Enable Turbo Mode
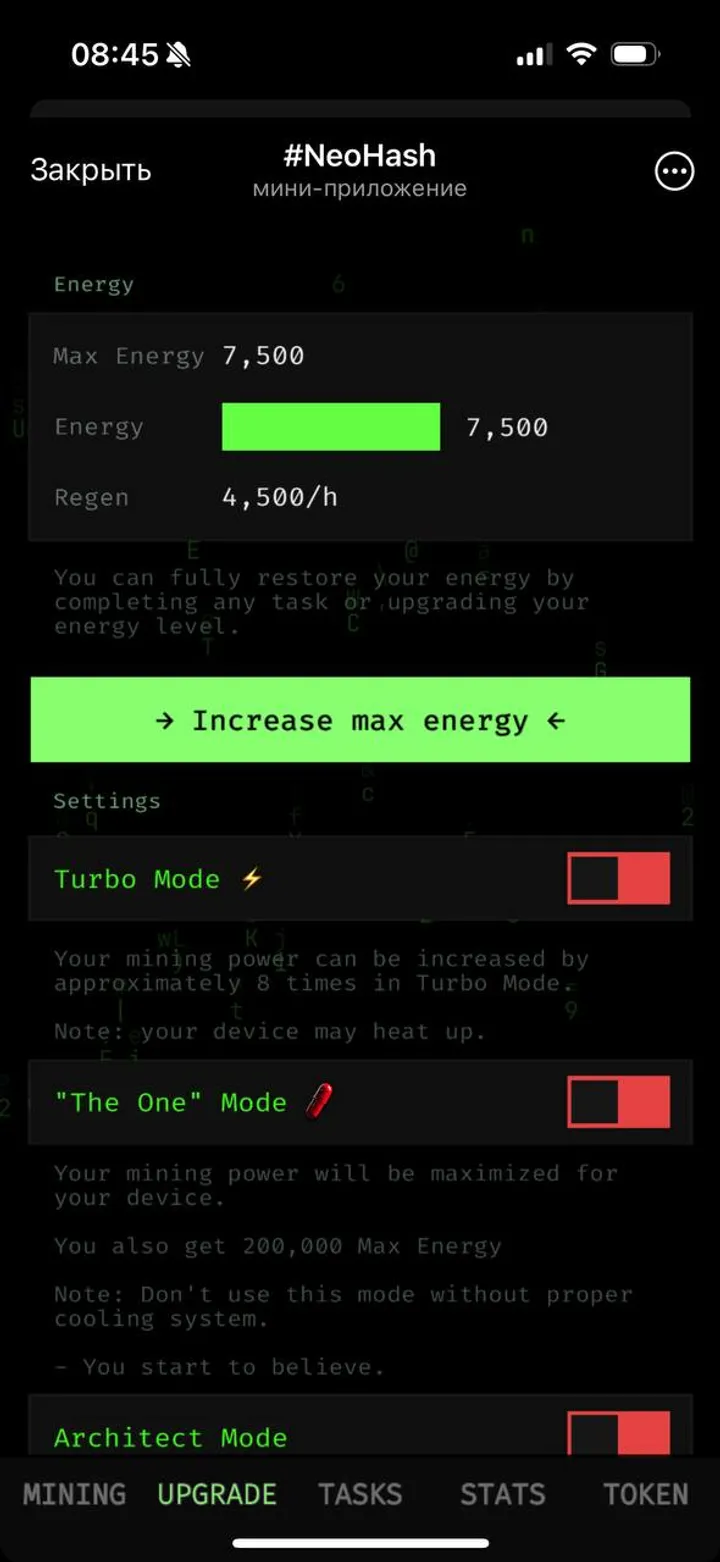 coord(618,878)
